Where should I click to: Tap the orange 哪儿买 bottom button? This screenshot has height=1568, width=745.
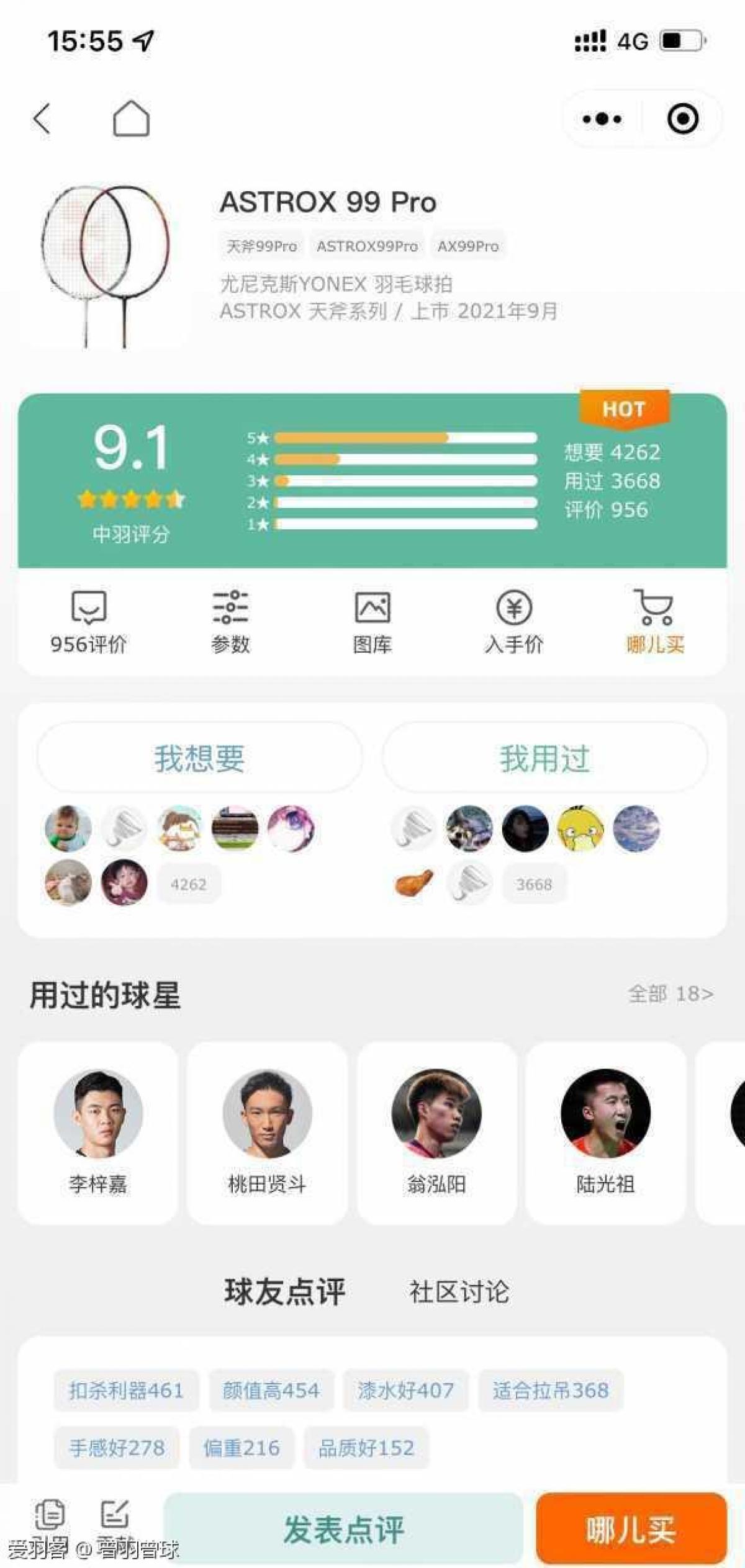631,1528
